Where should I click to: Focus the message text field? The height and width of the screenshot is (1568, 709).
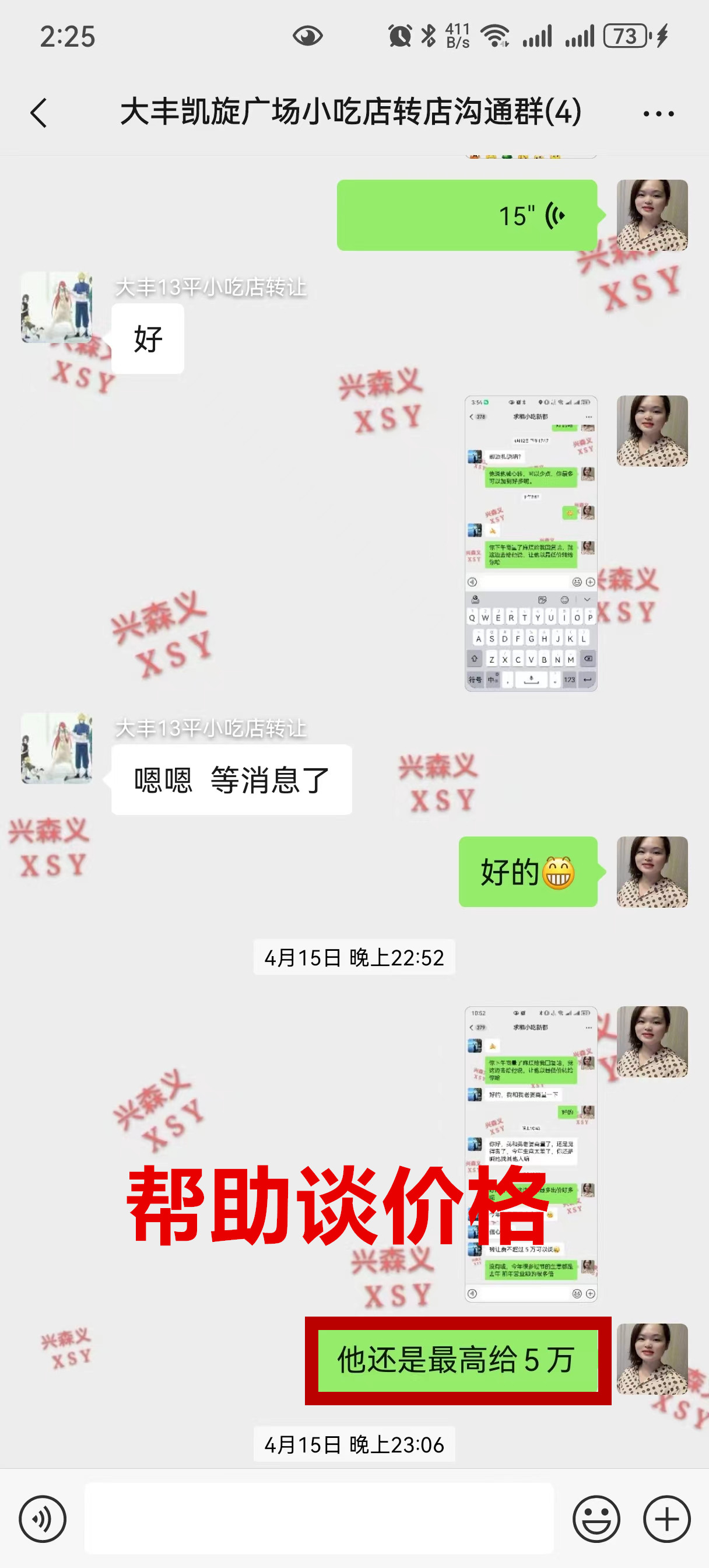(x=319, y=1518)
